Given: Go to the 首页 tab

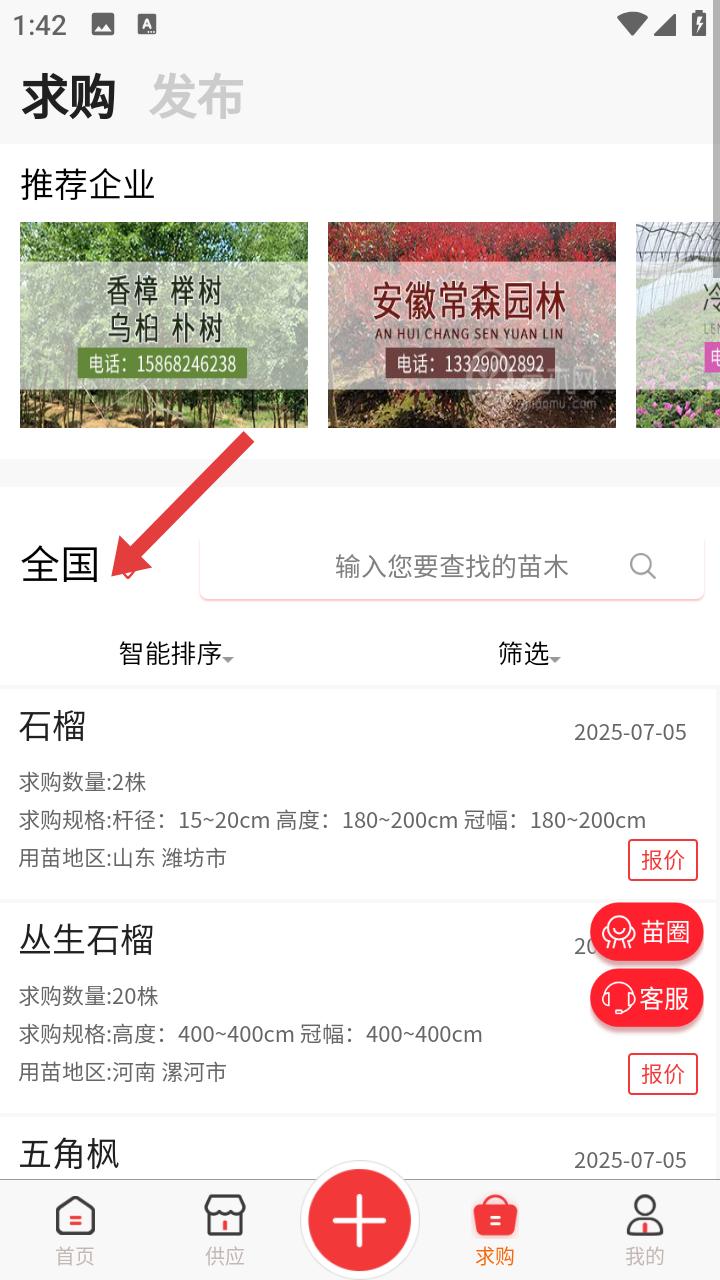Looking at the screenshot, I should click(x=75, y=1230).
